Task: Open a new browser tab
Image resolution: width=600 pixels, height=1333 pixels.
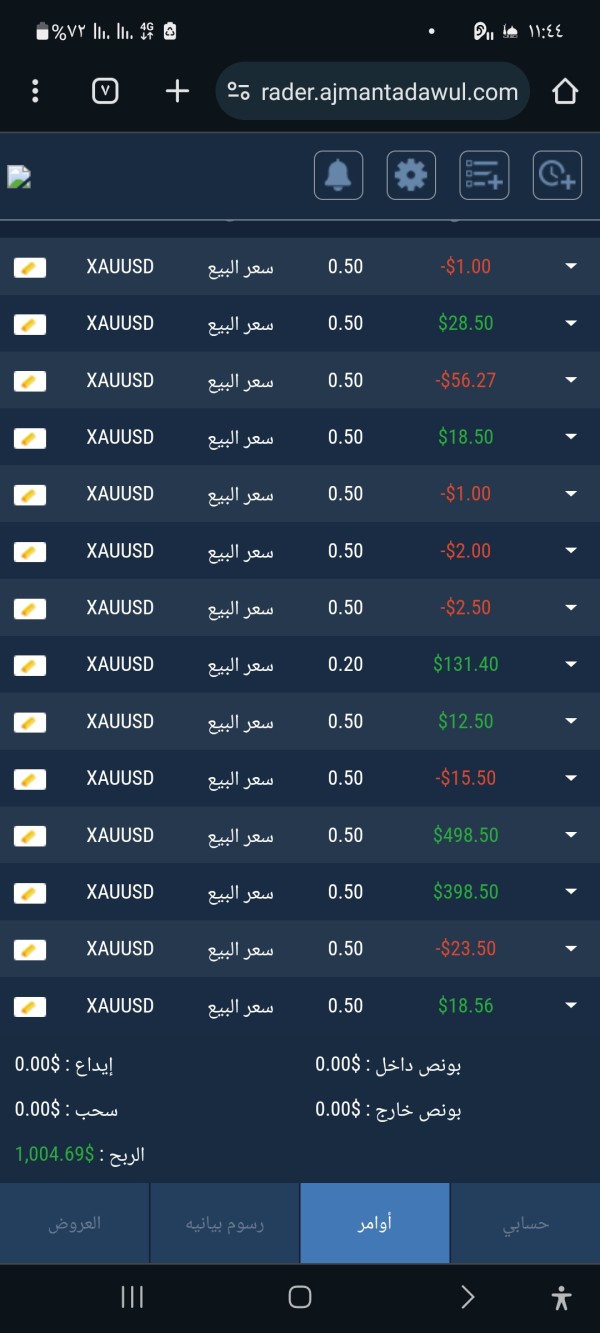Action: [x=177, y=92]
